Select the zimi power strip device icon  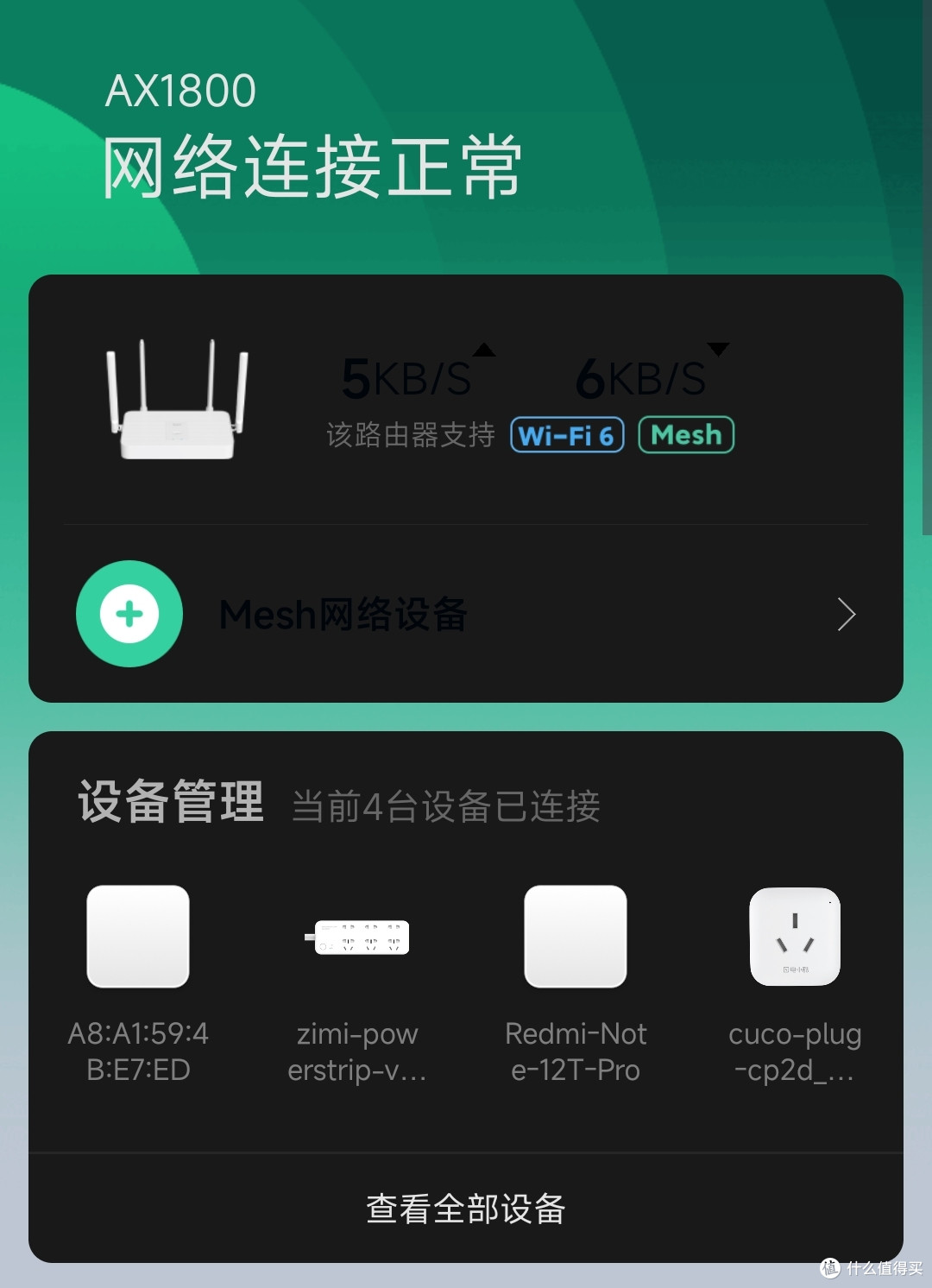[x=358, y=938]
